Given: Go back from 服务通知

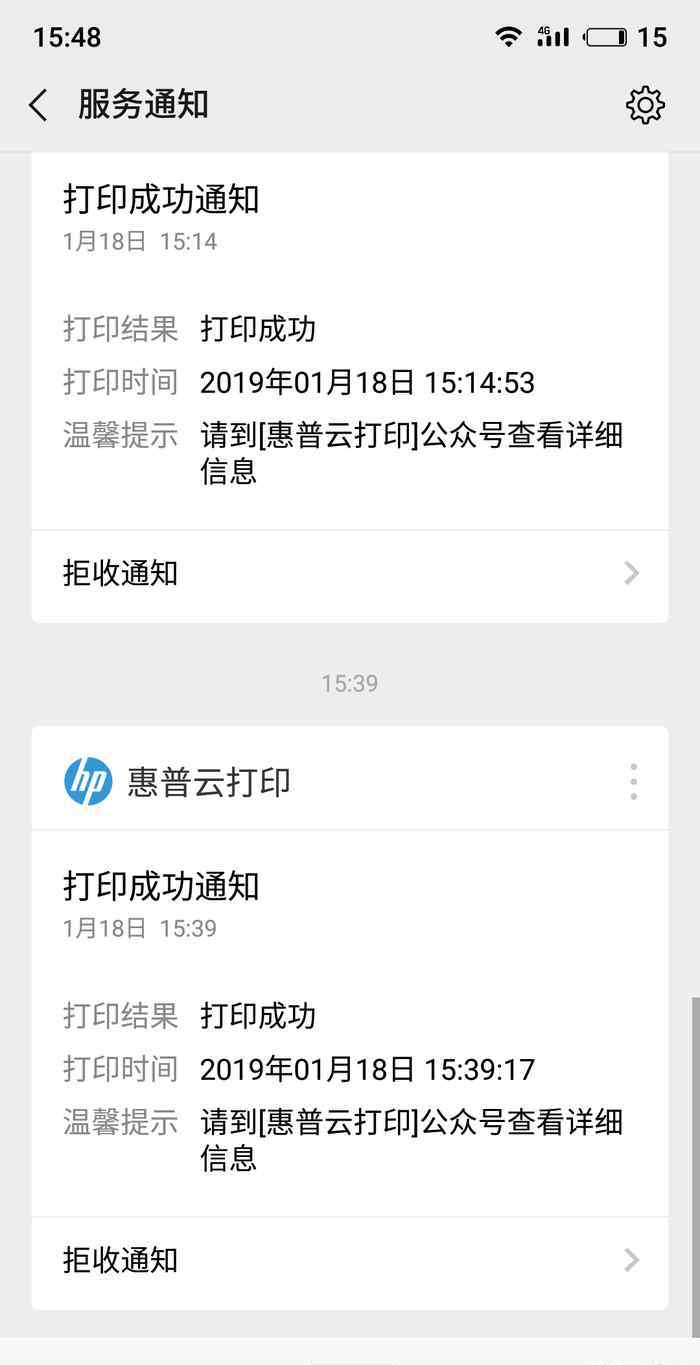Looking at the screenshot, I should coord(38,105).
